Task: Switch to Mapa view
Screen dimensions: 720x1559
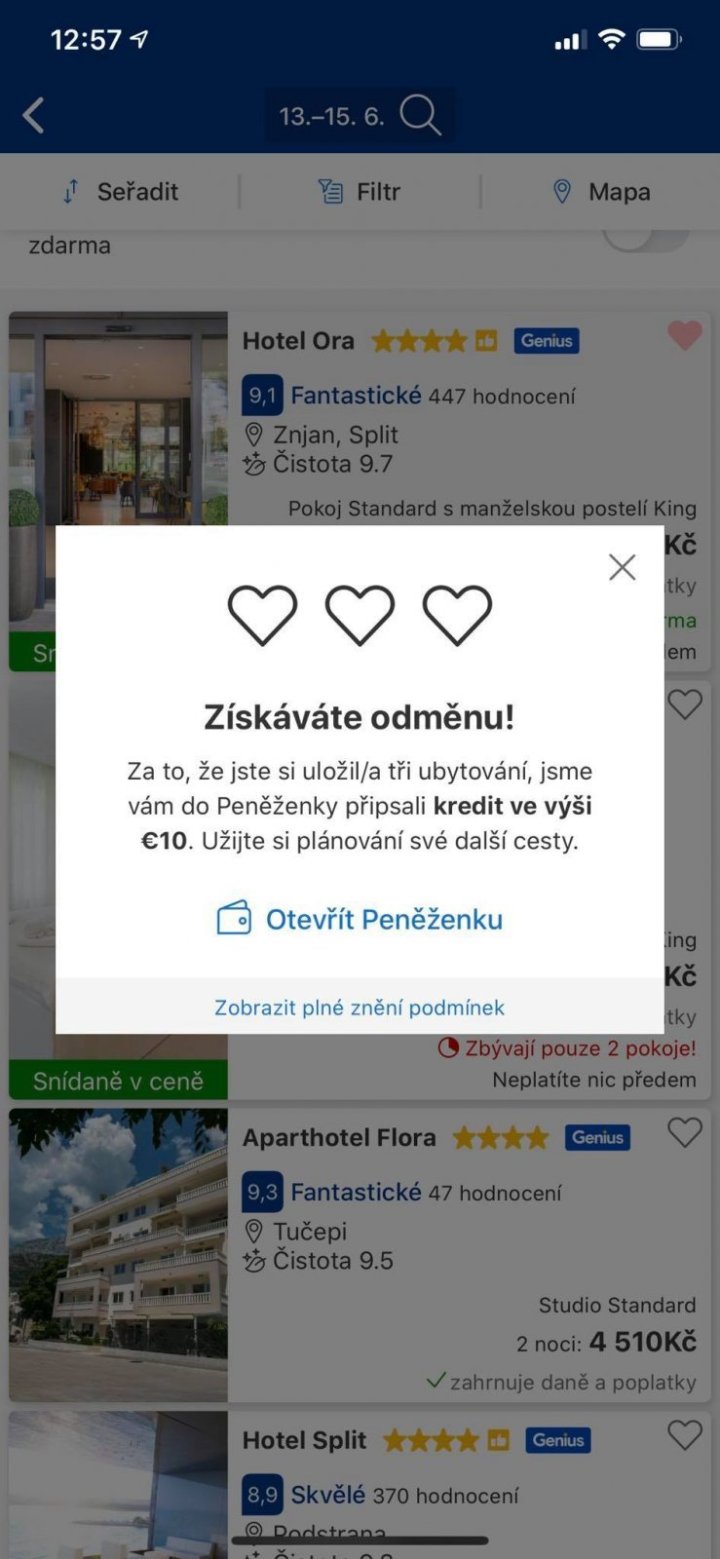Action: 602,192
